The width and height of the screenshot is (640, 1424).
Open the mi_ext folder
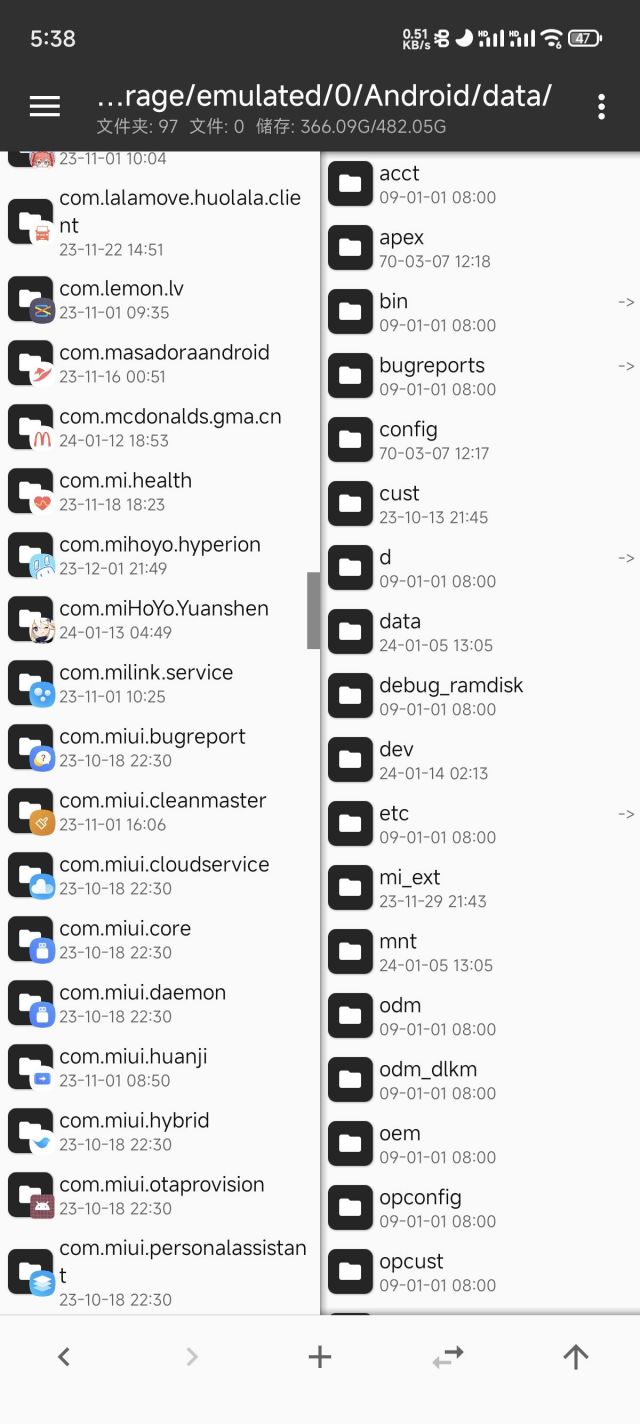tap(481, 888)
